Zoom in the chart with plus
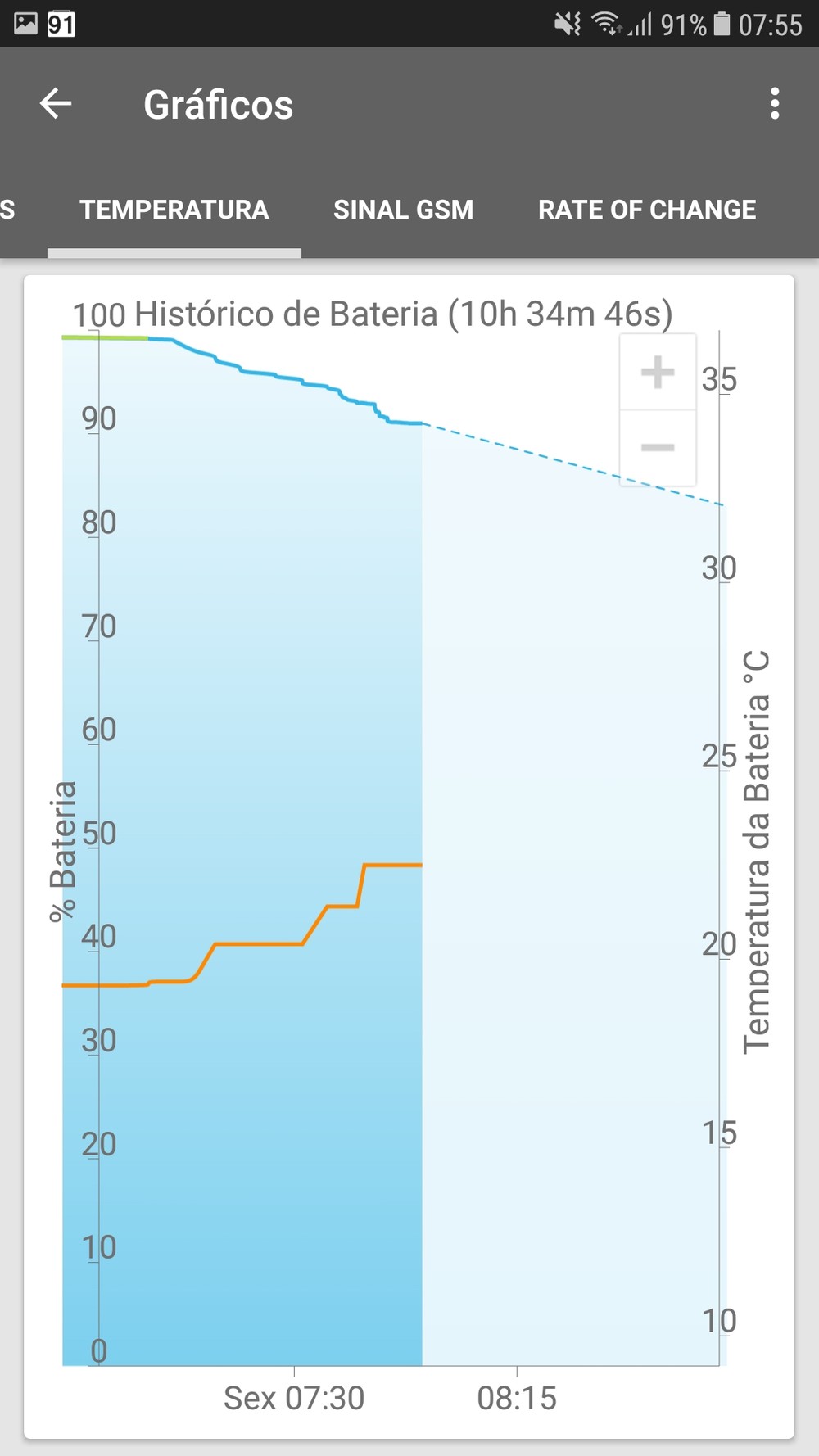 tap(658, 372)
